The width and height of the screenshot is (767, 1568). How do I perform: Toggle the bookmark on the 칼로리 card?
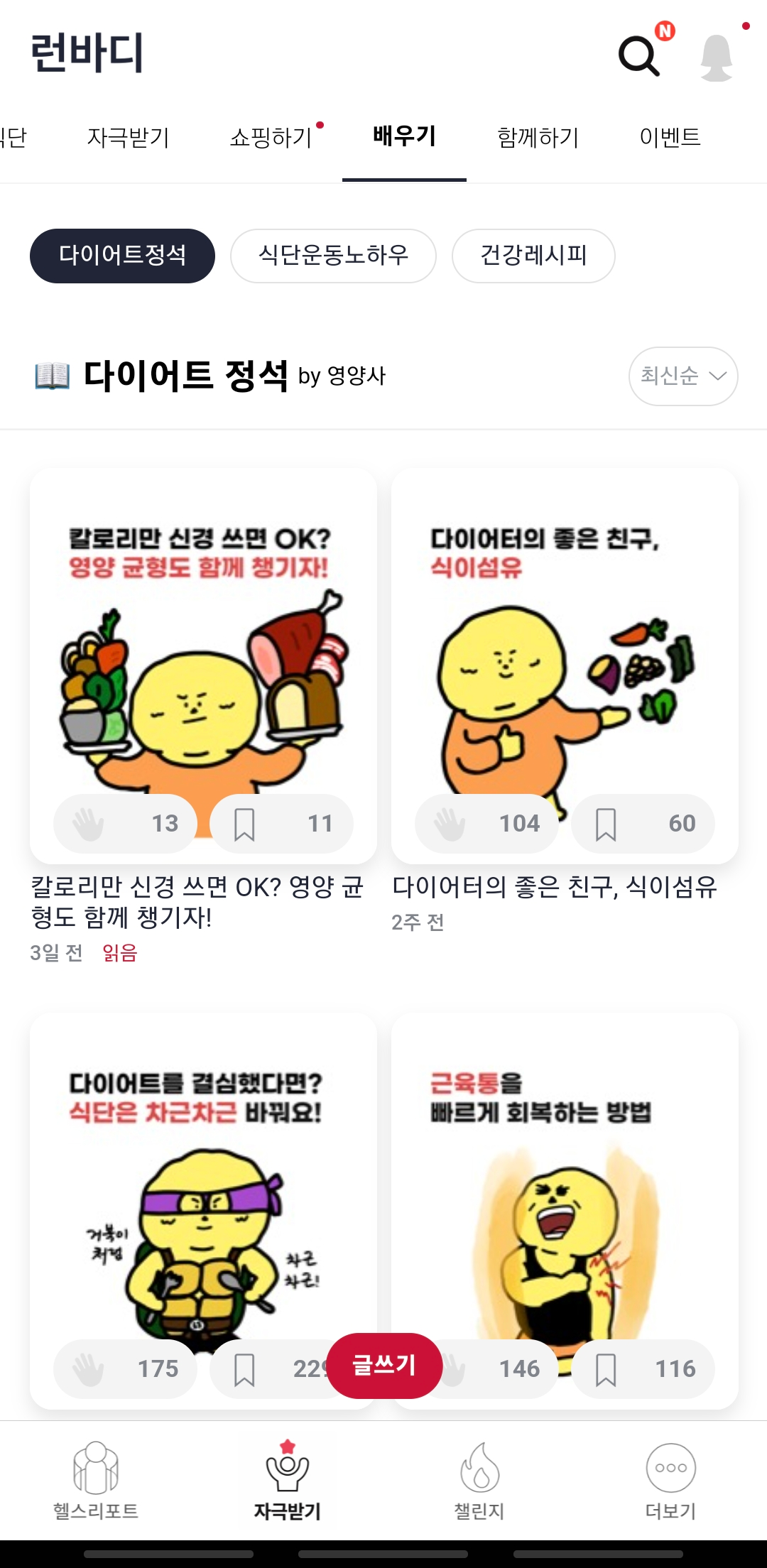click(247, 823)
